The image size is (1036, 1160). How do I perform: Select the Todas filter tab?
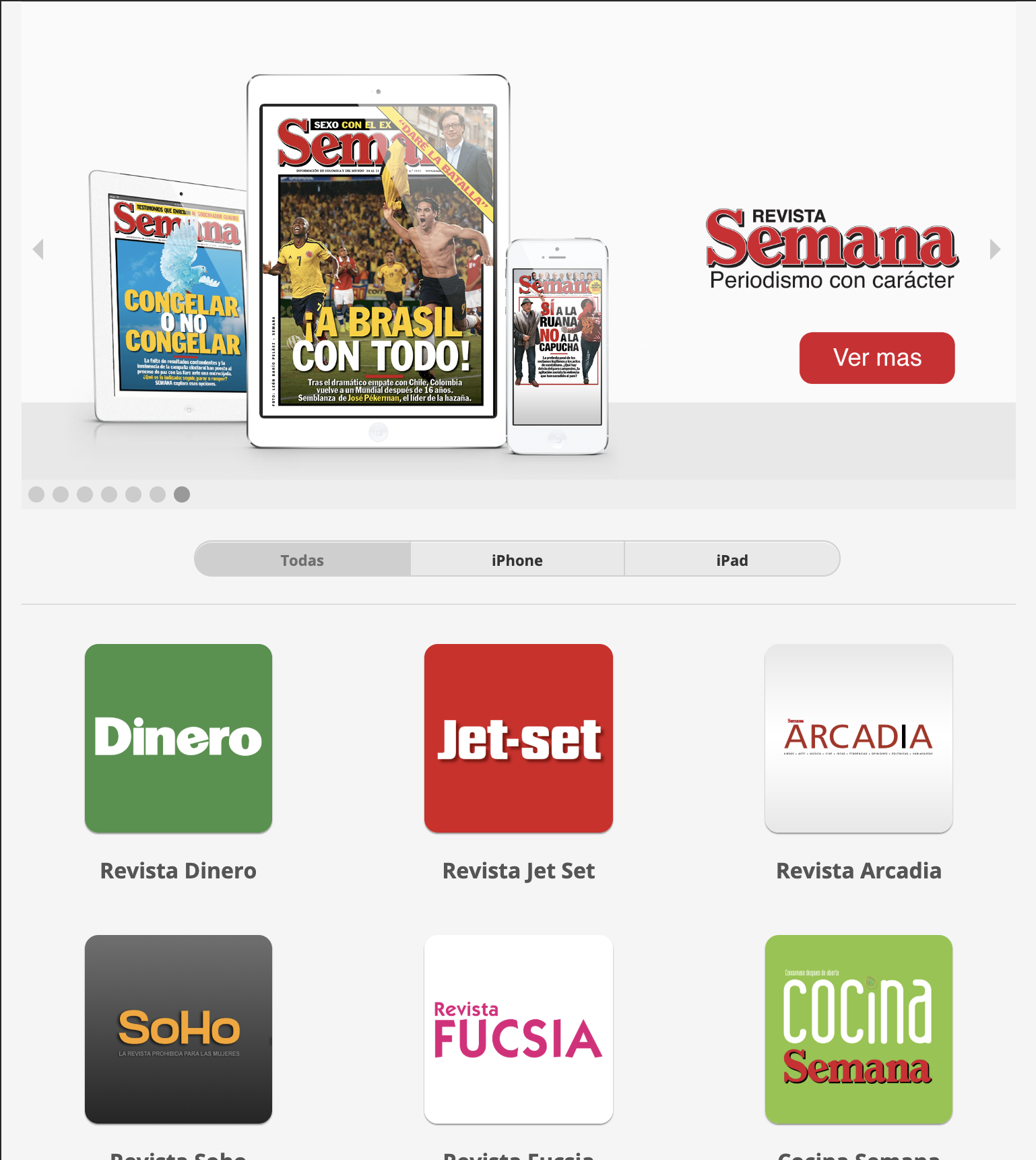[x=302, y=560]
